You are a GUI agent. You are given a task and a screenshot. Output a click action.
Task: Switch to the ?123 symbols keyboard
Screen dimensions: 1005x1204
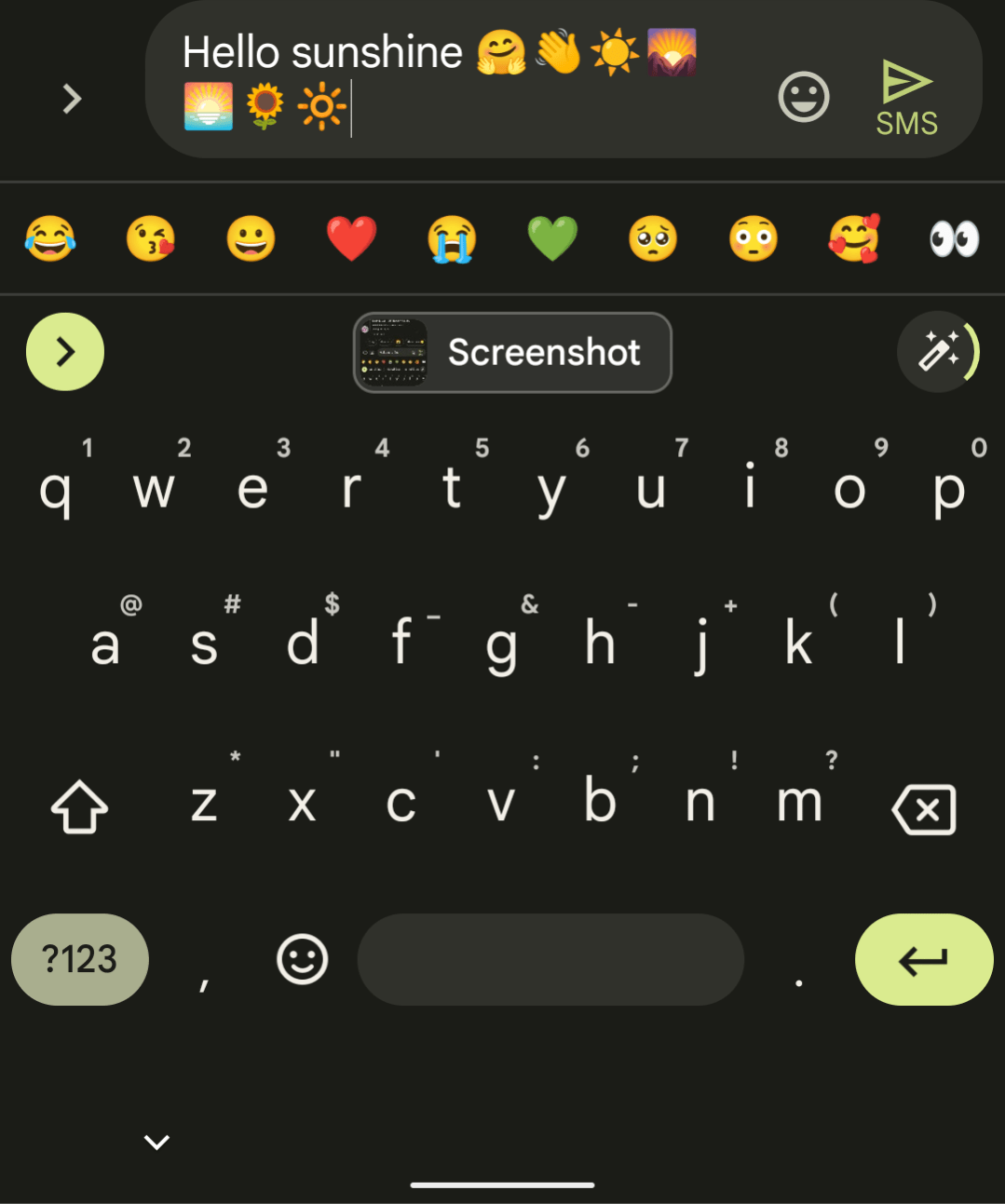(x=80, y=959)
